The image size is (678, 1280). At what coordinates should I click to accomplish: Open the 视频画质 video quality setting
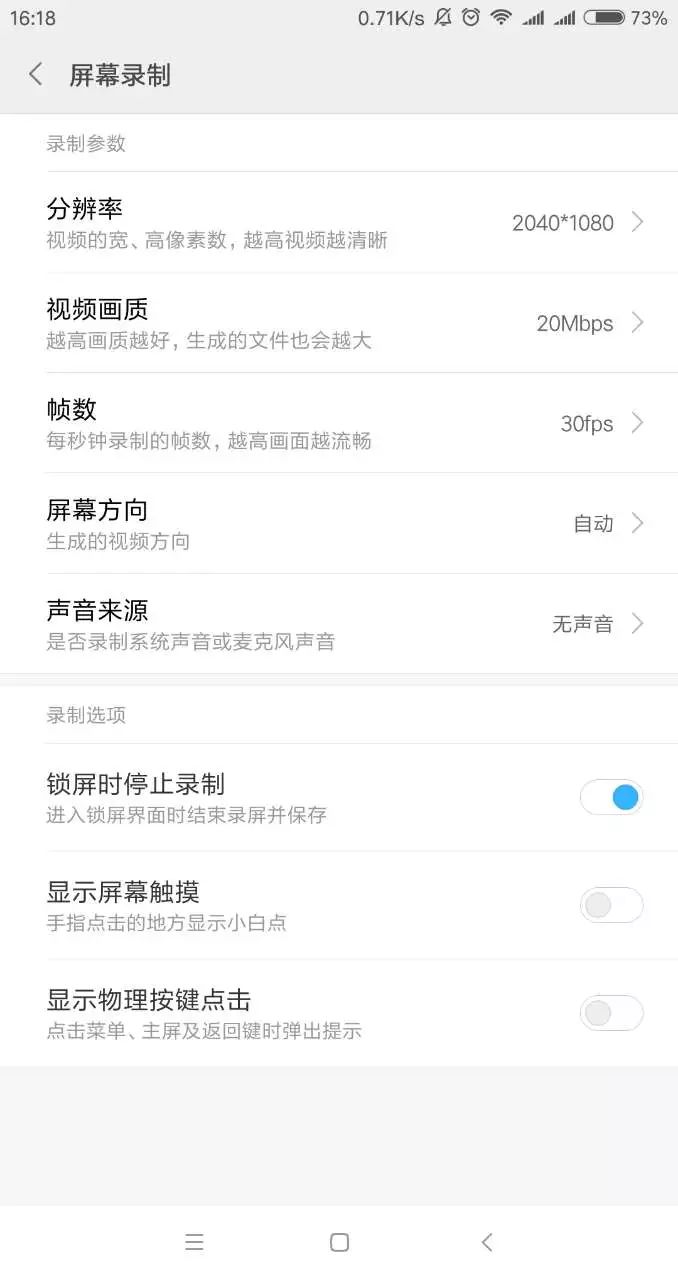tap(339, 323)
